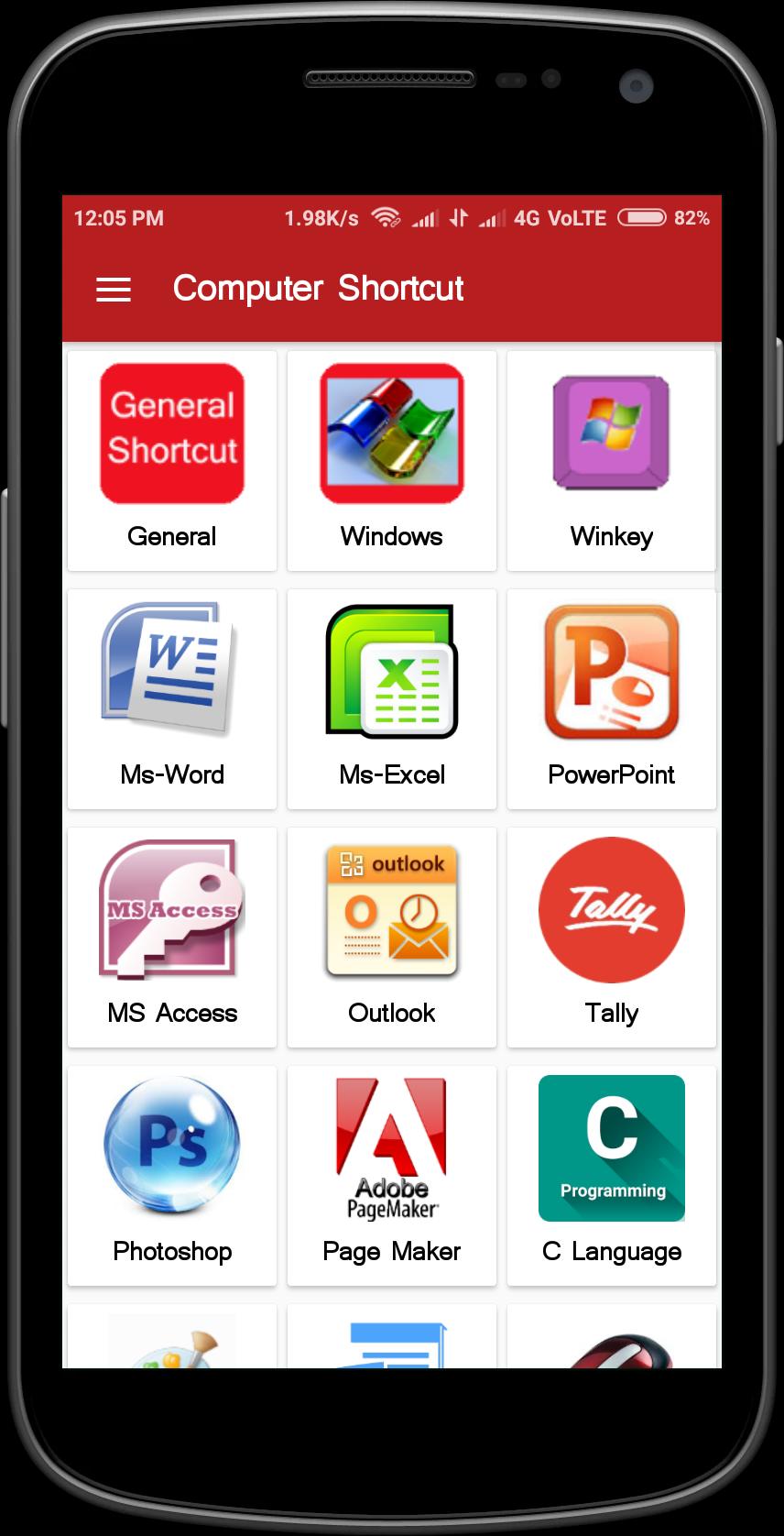The height and width of the screenshot is (1536, 784).
Task: Open General shortcuts tile
Action: 172,460
